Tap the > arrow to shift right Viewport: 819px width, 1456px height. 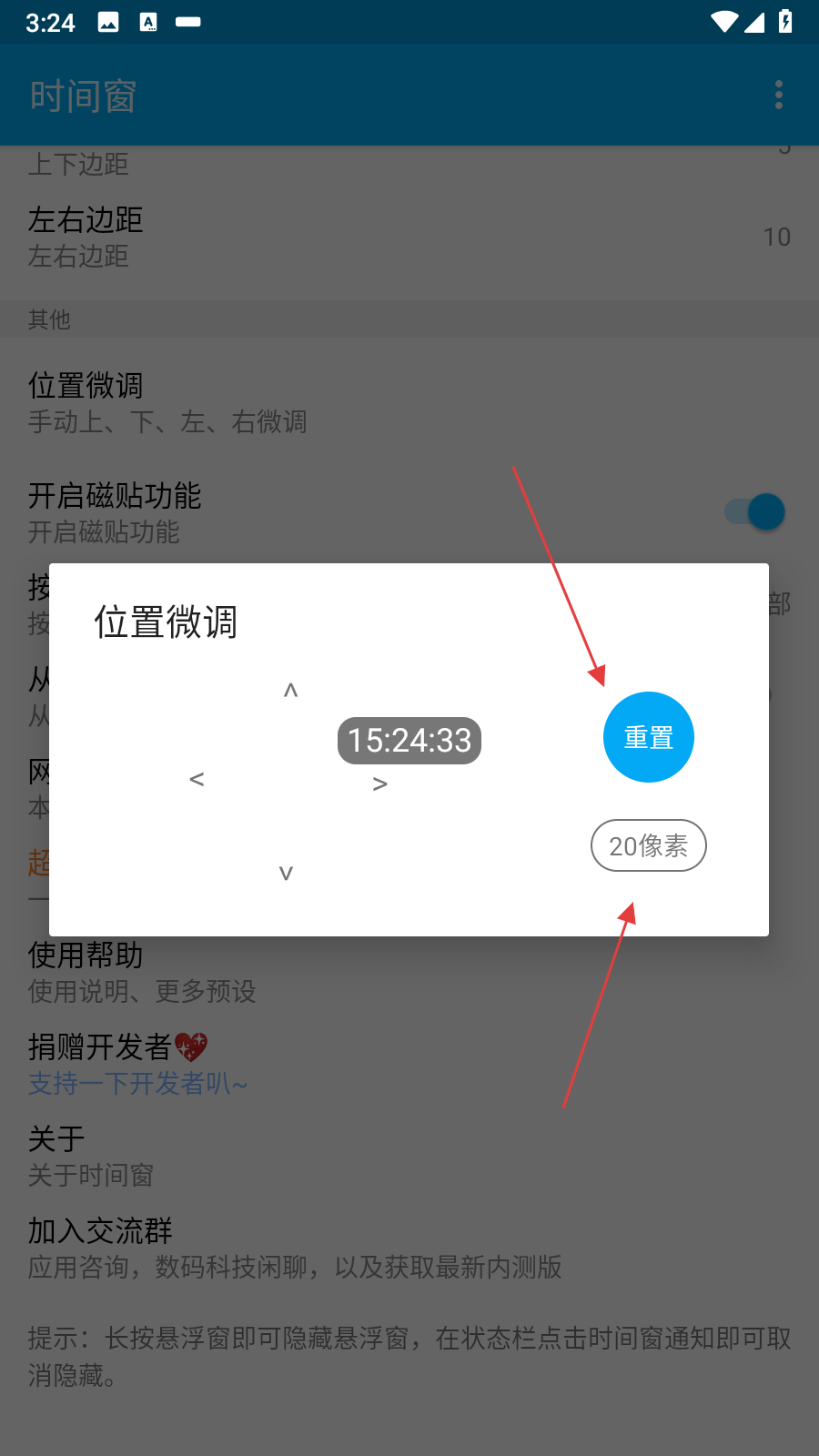pos(380,784)
